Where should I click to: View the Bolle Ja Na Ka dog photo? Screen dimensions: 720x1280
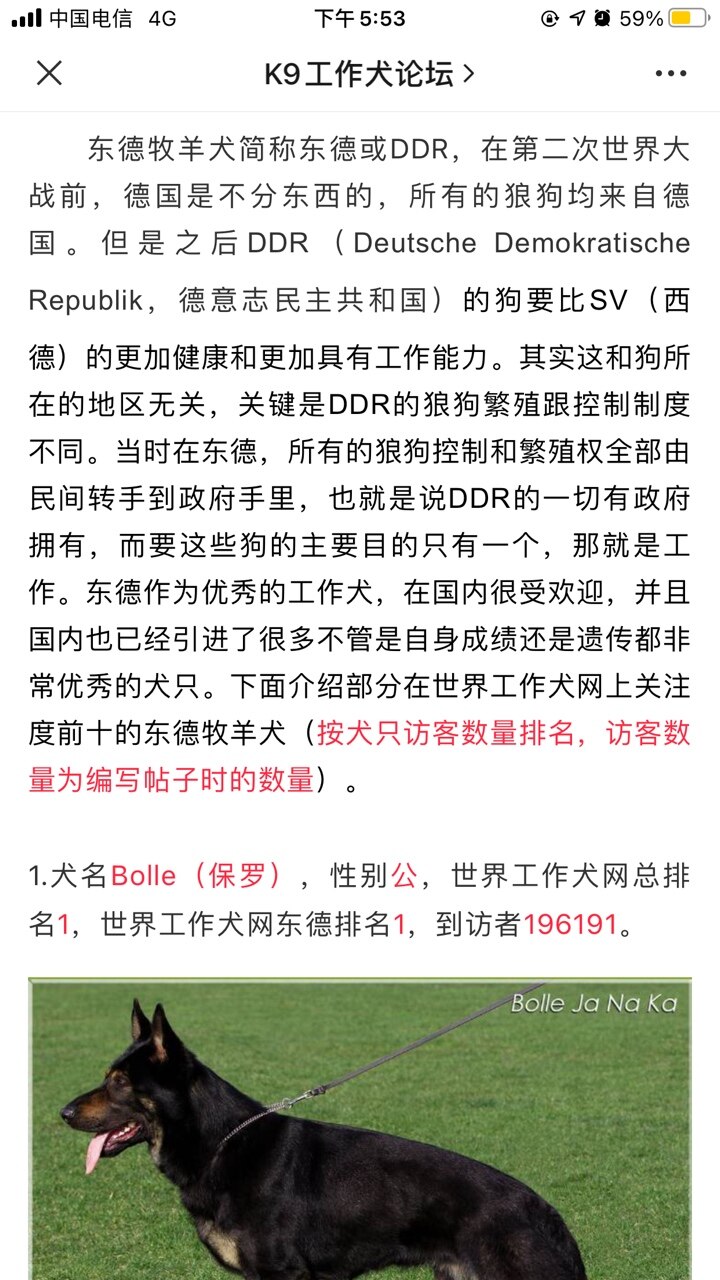tap(360, 1130)
